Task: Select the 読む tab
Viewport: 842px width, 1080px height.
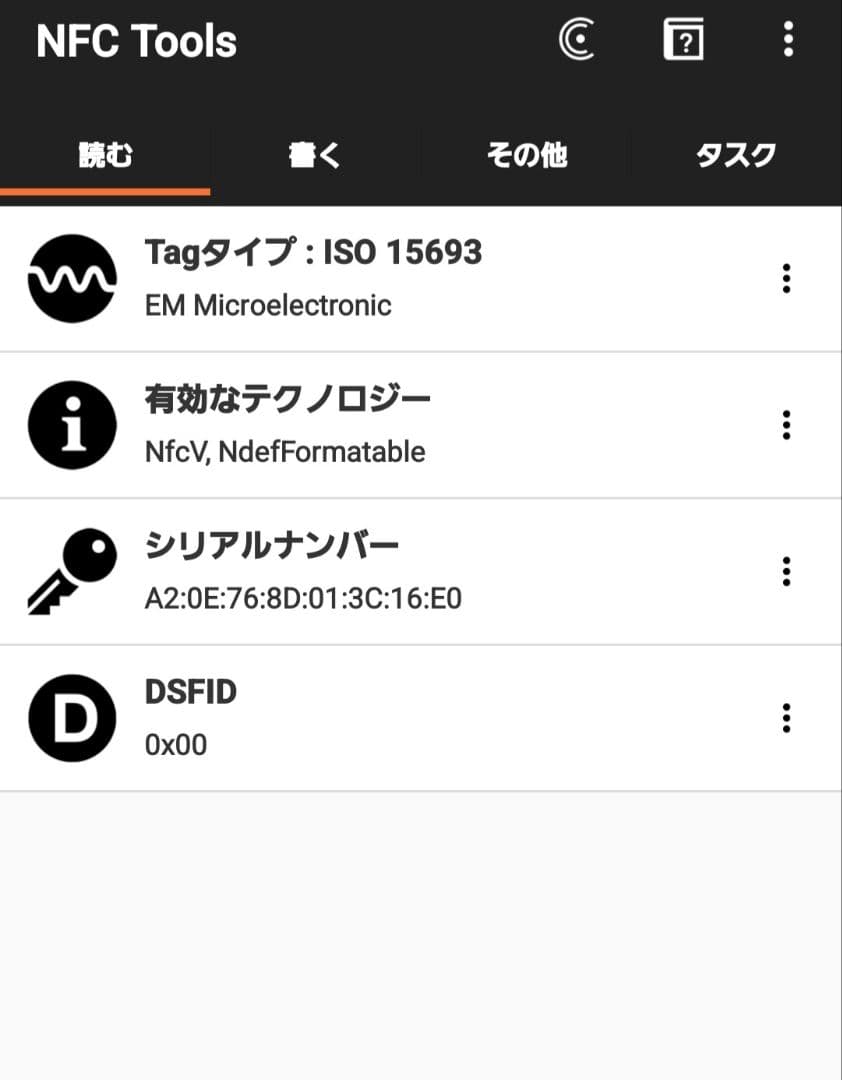Action: [105, 155]
